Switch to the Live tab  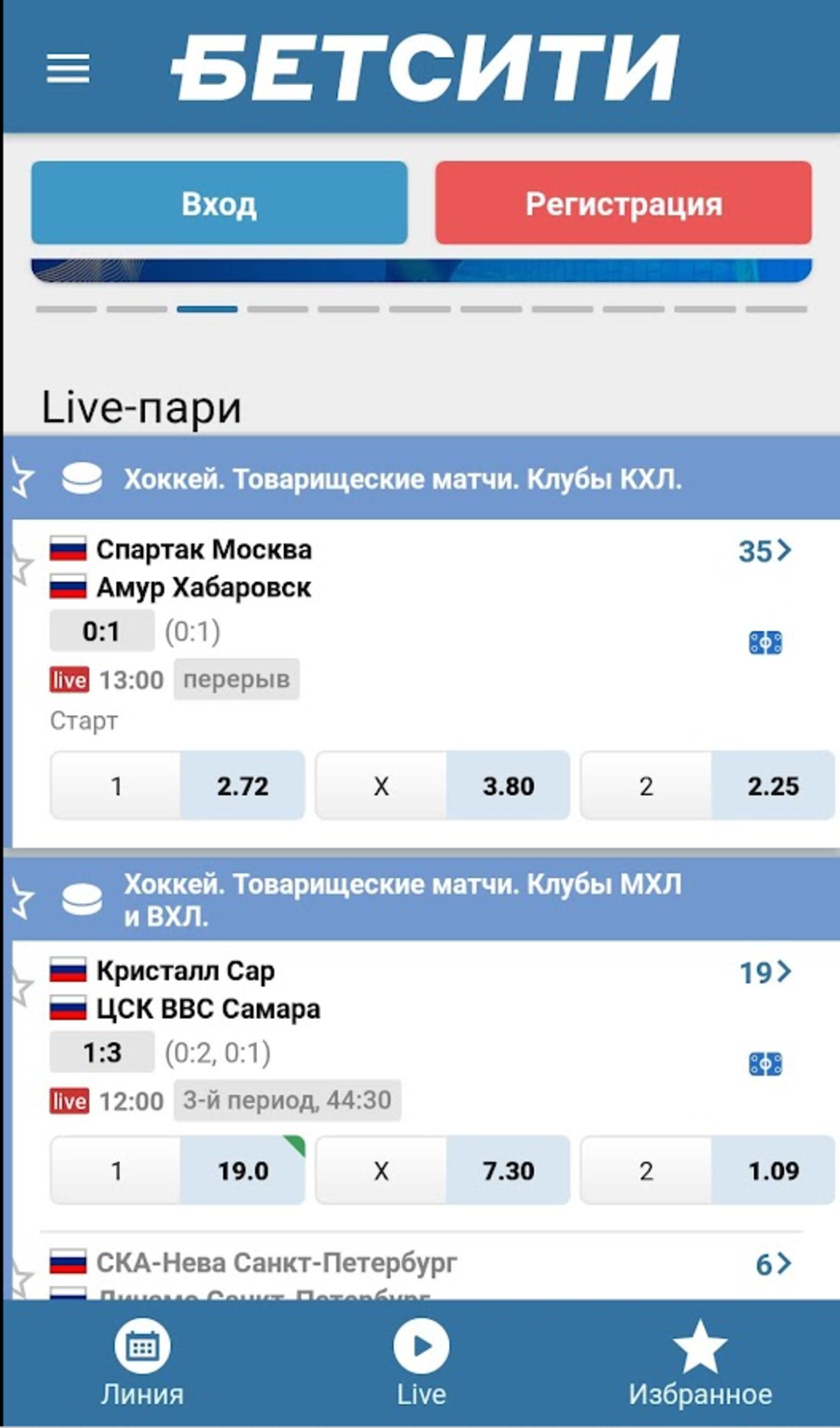(x=421, y=1362)
